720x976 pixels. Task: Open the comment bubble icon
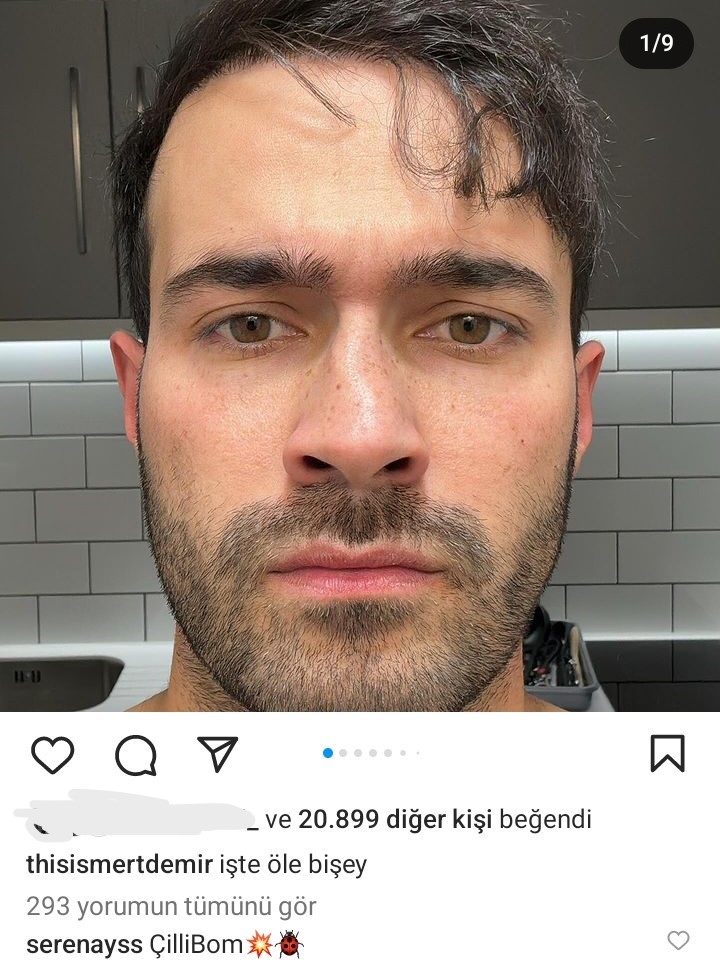(x=135, y=756)
